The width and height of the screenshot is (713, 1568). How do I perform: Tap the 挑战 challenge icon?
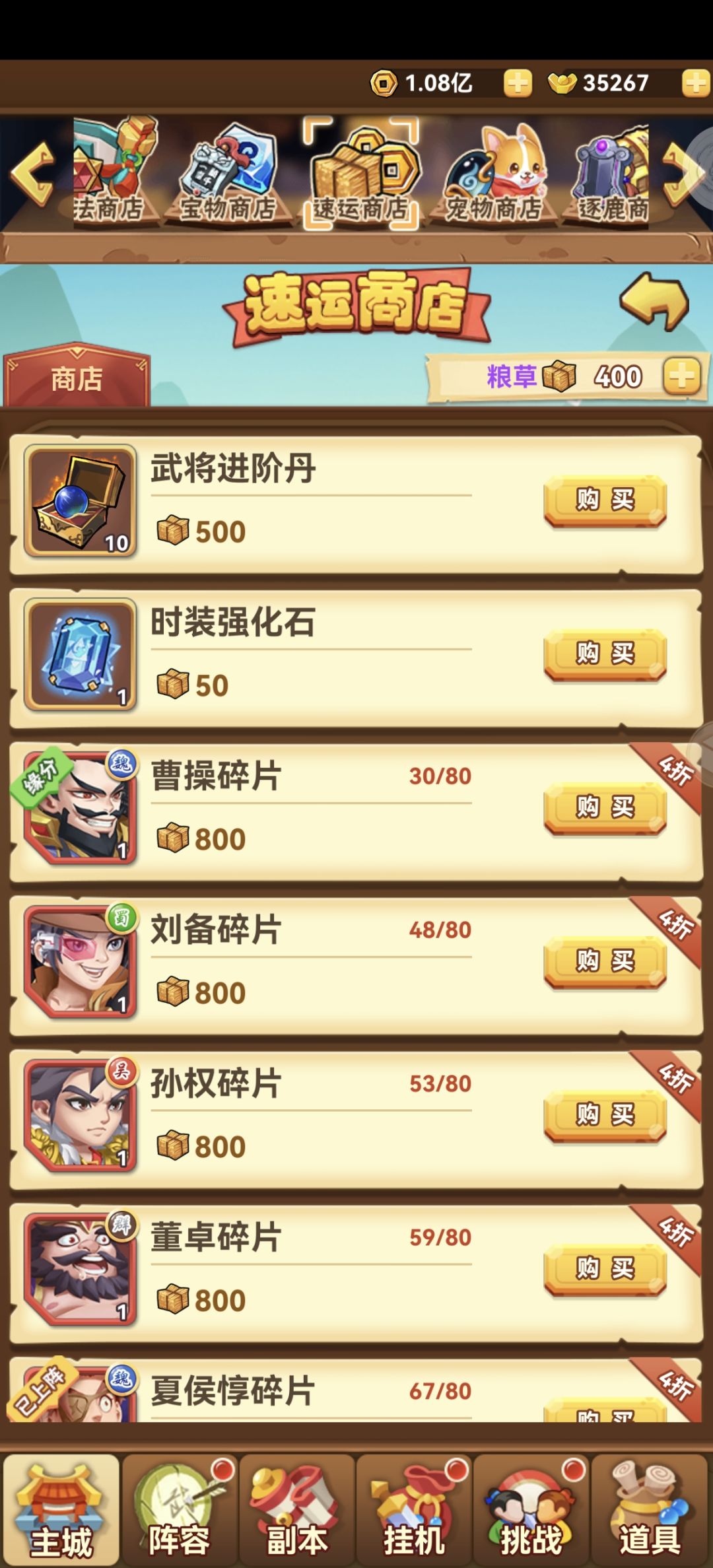pyautogui.click(x=533, y=1512)
